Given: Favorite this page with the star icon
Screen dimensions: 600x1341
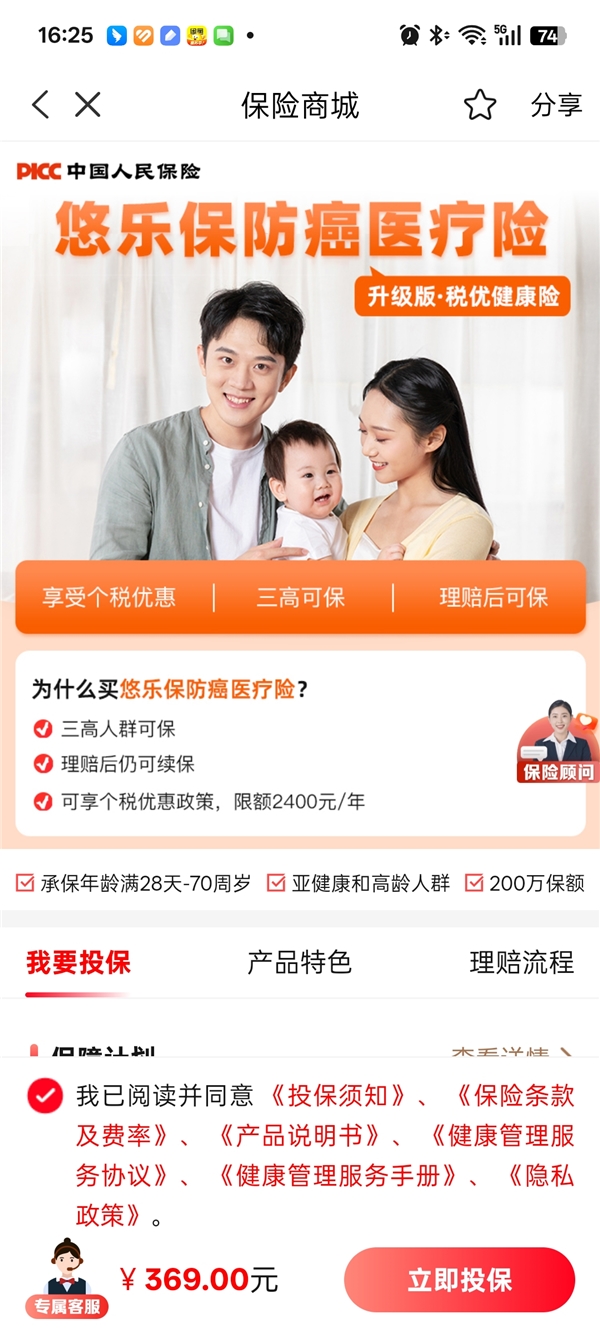Looking at the screenshot, I should tap(480, 105).
